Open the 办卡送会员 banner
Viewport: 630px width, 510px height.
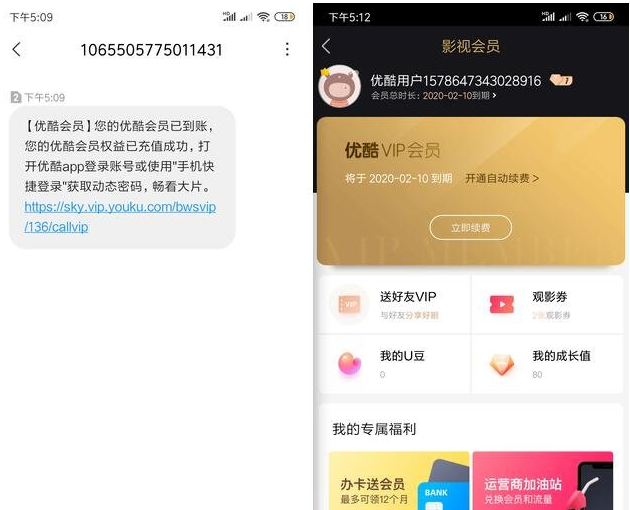398,482
